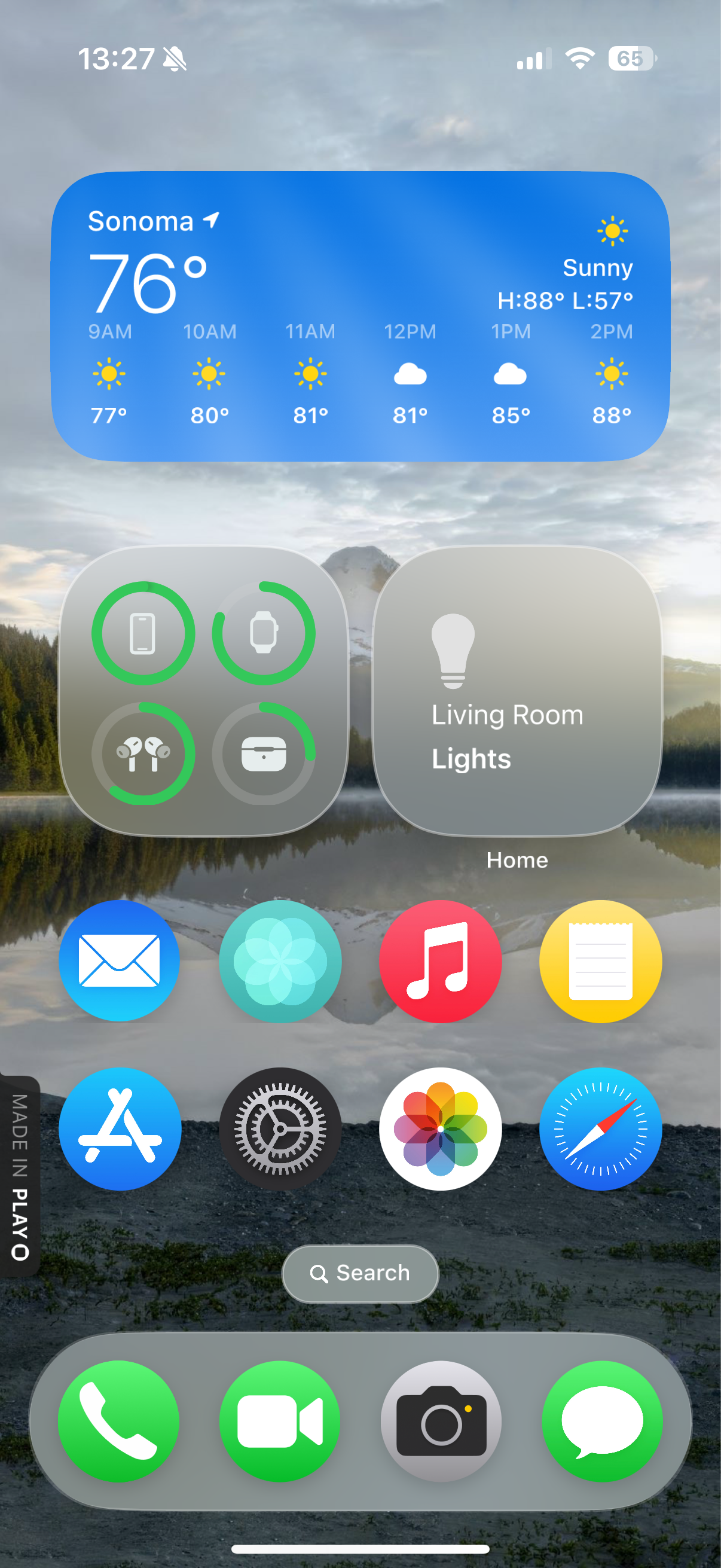Viewport: 721px width, 1568px height.
Task: Open the Safari browser
Action: [x=600, y=1128]
